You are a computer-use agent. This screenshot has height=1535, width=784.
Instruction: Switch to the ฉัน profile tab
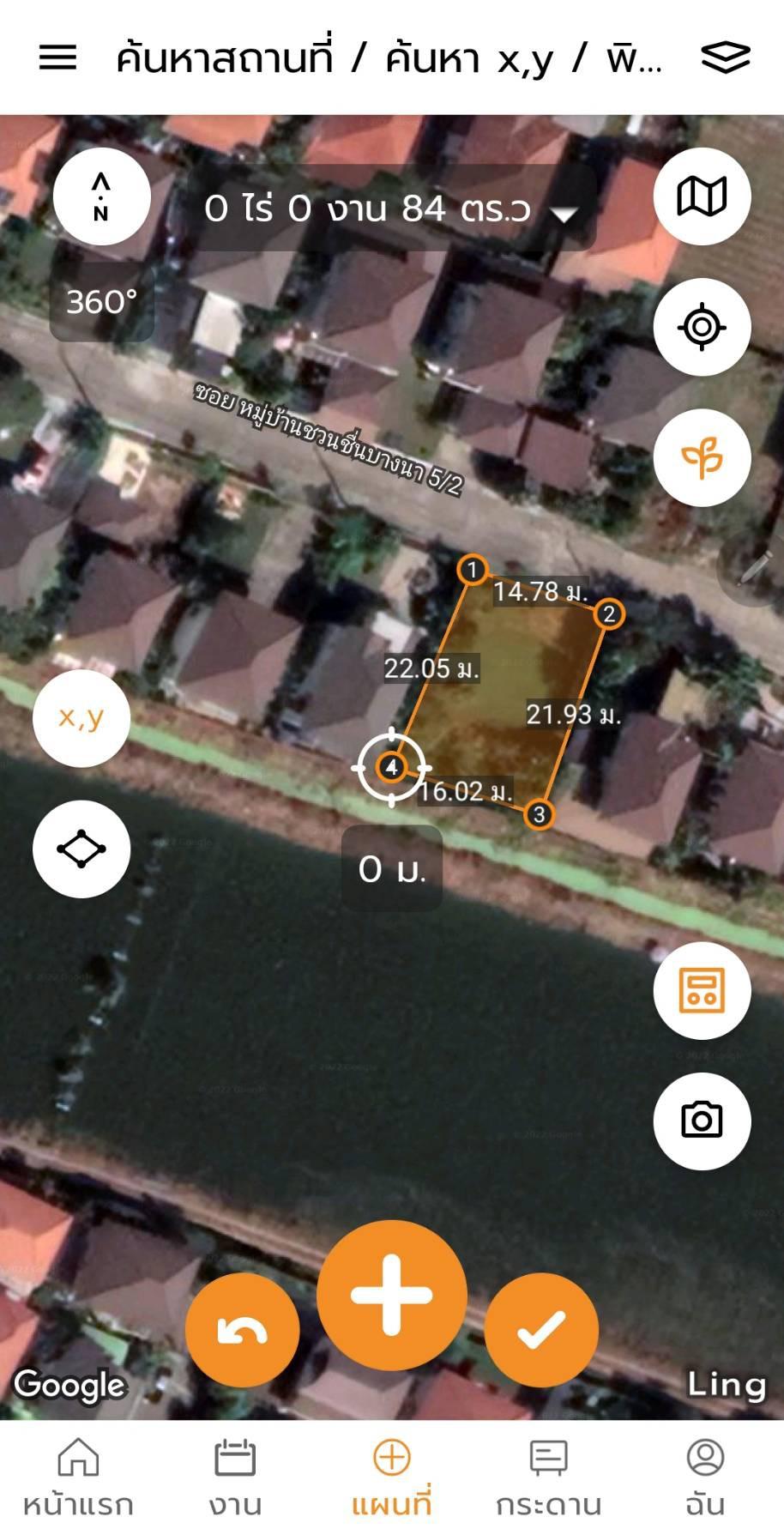click(706, 1478)
